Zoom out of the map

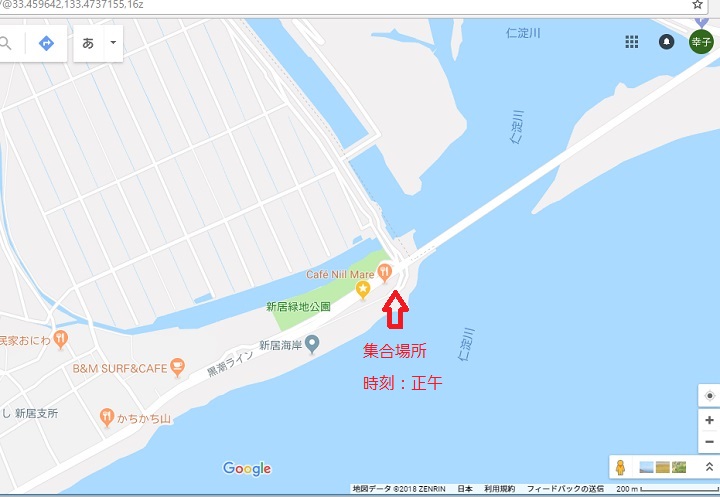(709, 443)
